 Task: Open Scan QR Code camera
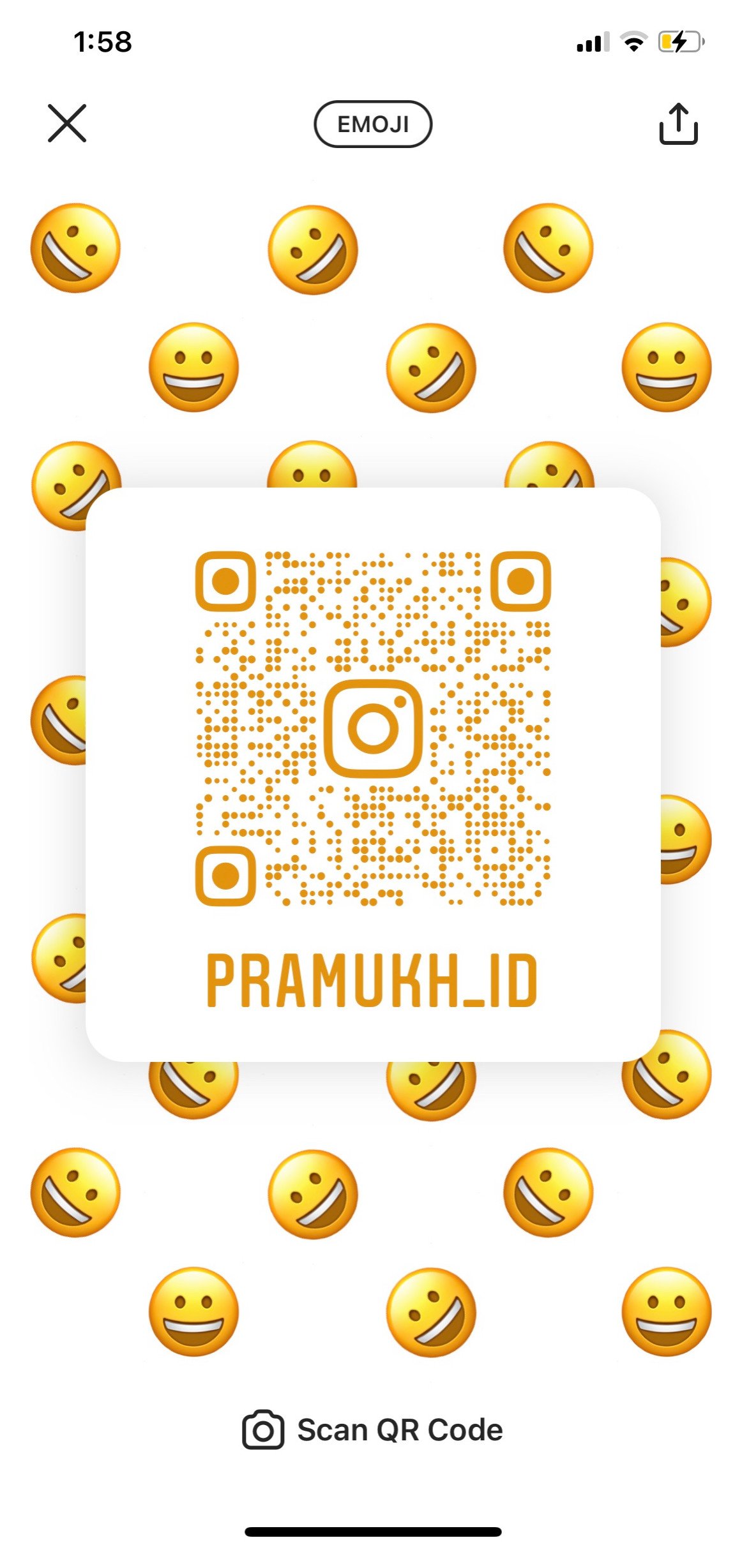[373, 1430]
